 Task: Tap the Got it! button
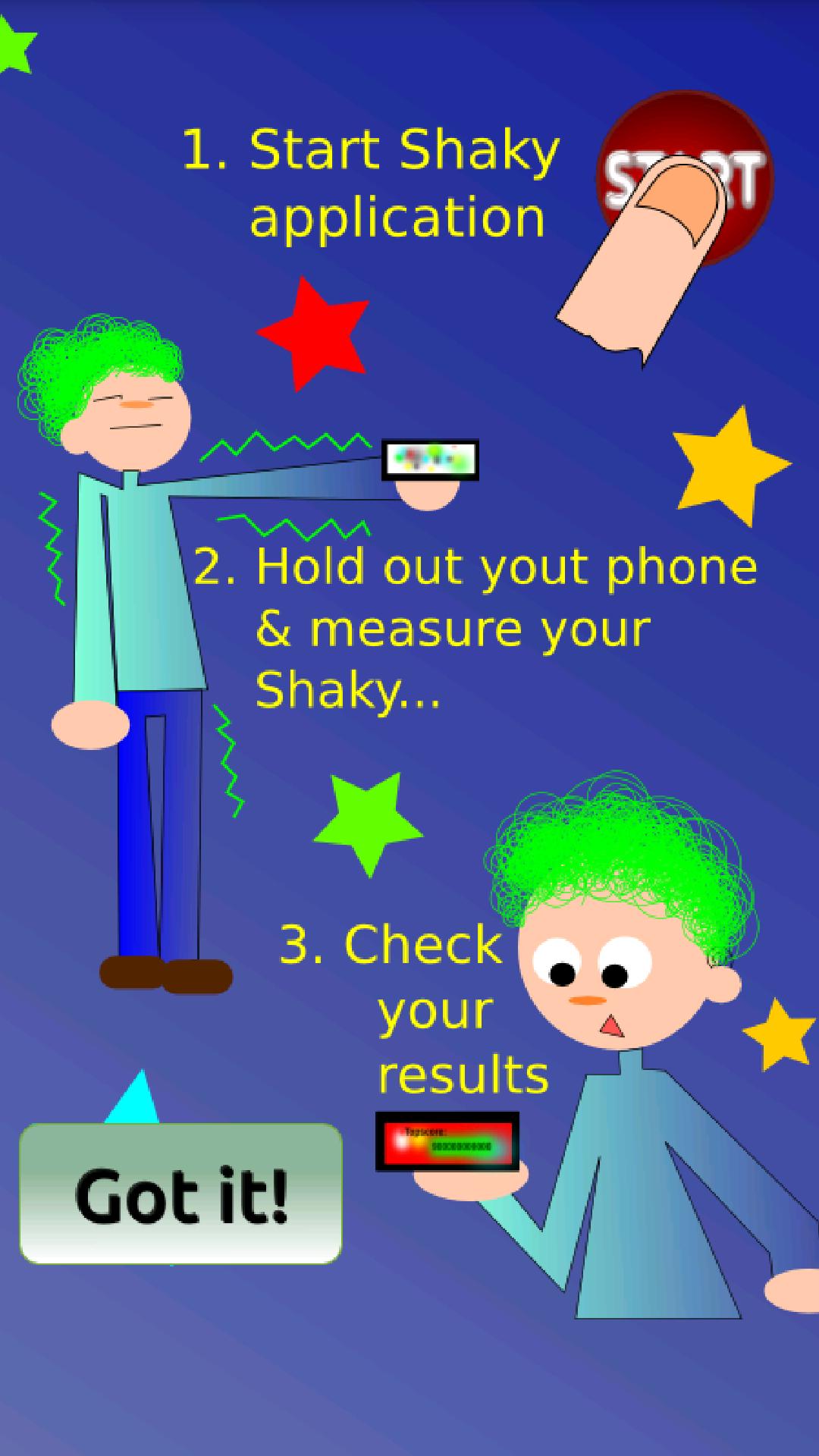tap(180, 1194)
